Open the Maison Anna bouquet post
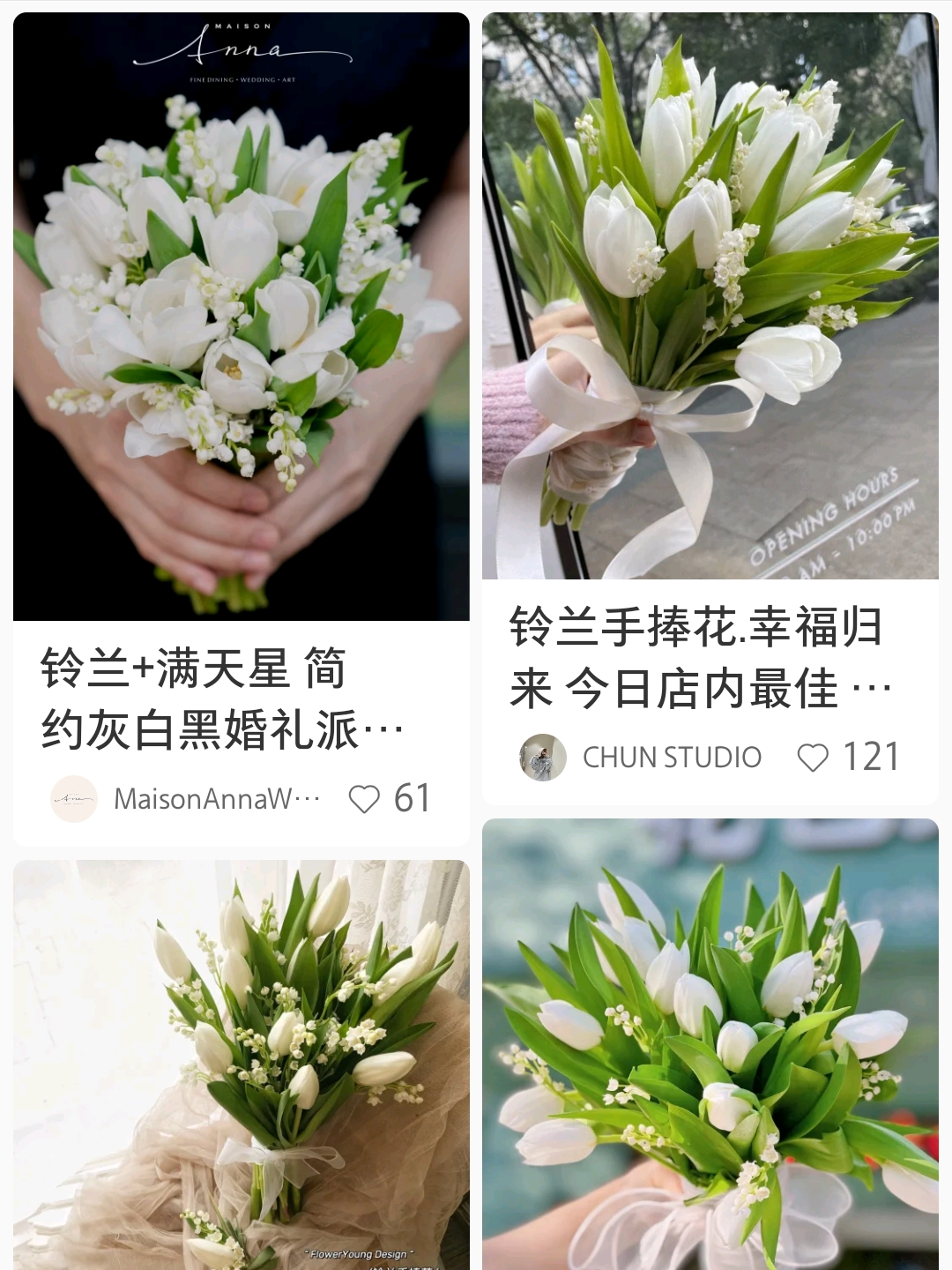This screenshot has width=952, height=1270. point(241,317)
